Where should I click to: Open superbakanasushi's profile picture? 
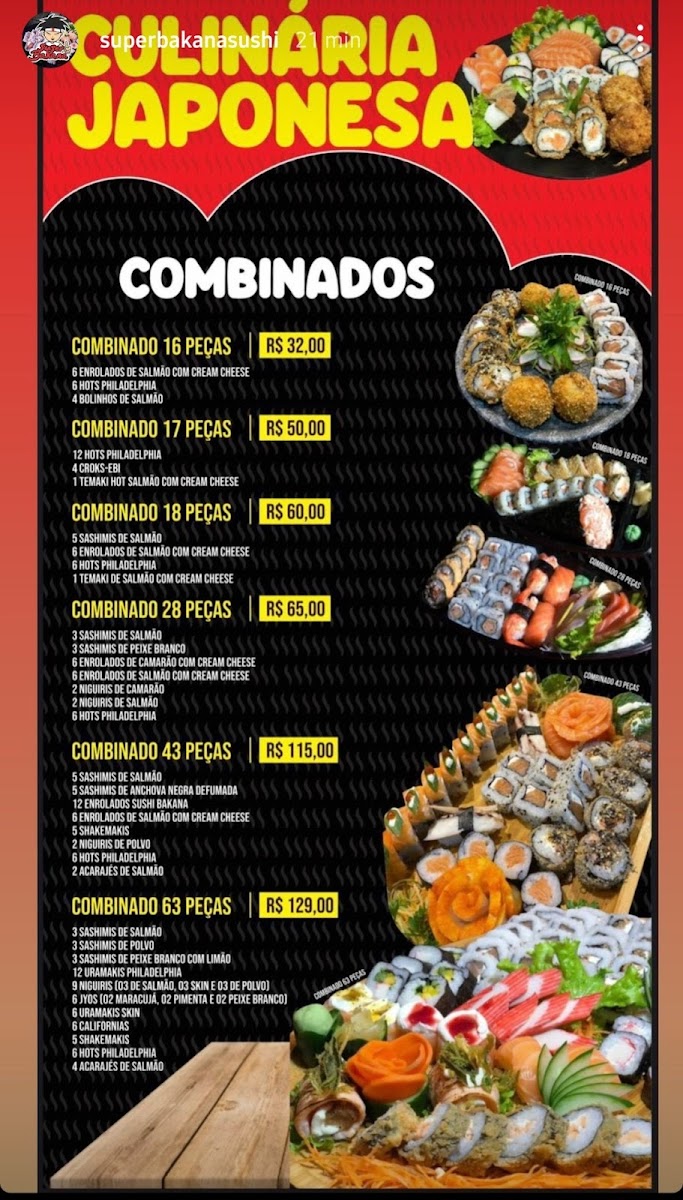click(x=50, y=40)
